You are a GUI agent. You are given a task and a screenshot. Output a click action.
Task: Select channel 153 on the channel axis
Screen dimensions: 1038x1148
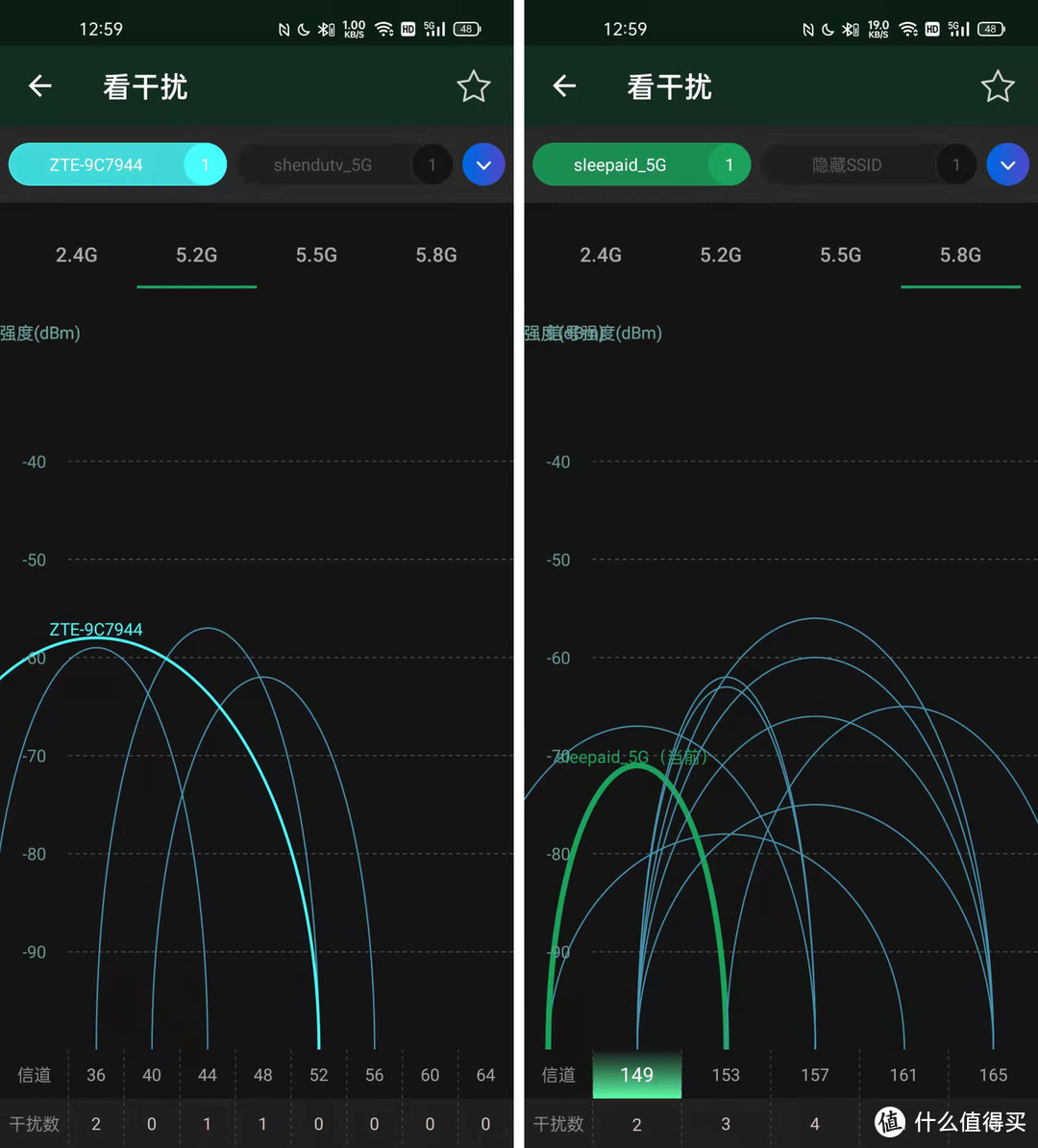[x=726, y=1074]
